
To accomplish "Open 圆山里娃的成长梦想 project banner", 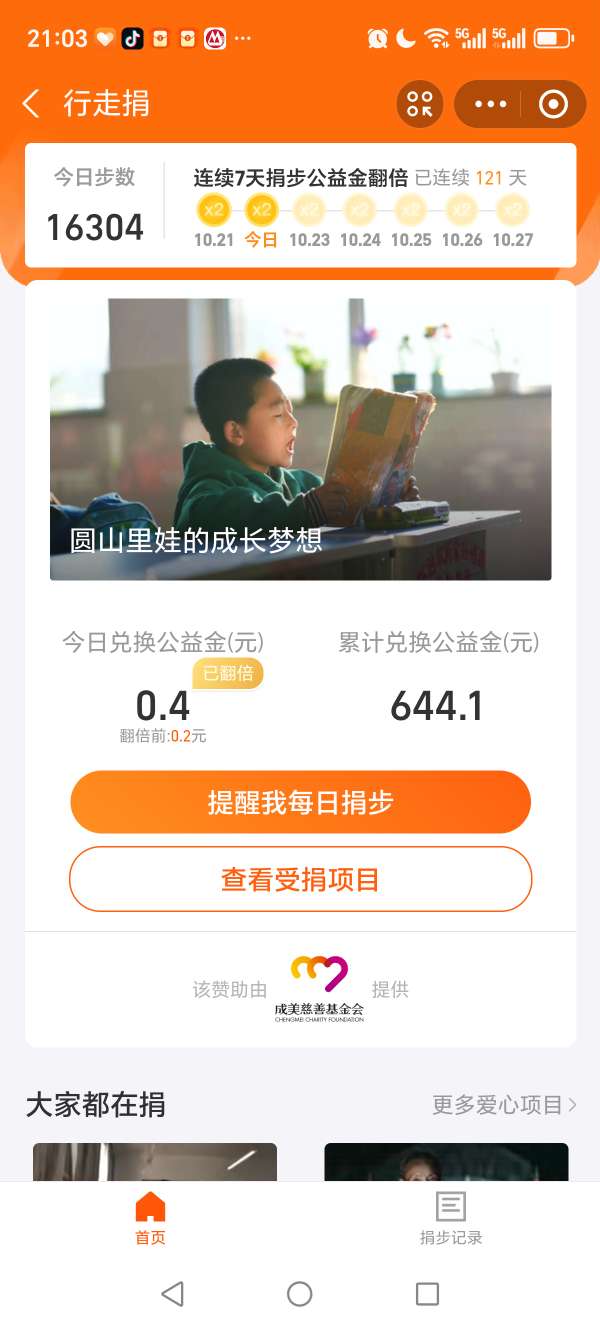I will point(300,440).
